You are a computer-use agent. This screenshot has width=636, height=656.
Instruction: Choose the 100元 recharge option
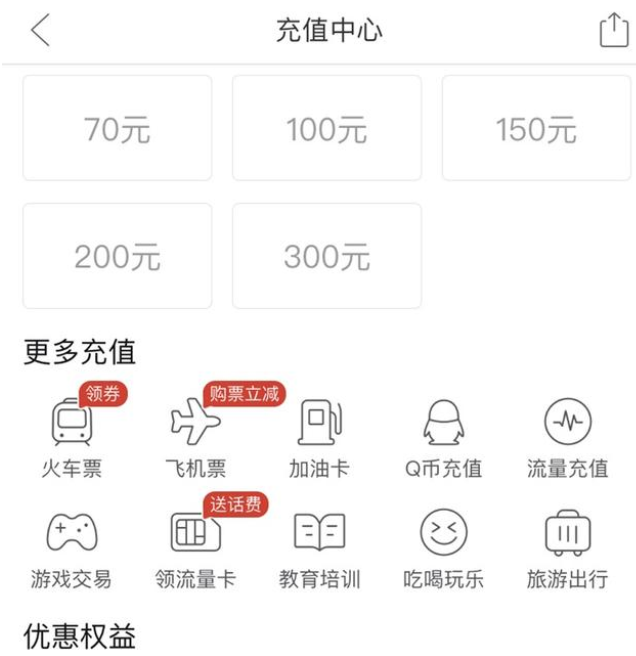(x=327, y=129)
